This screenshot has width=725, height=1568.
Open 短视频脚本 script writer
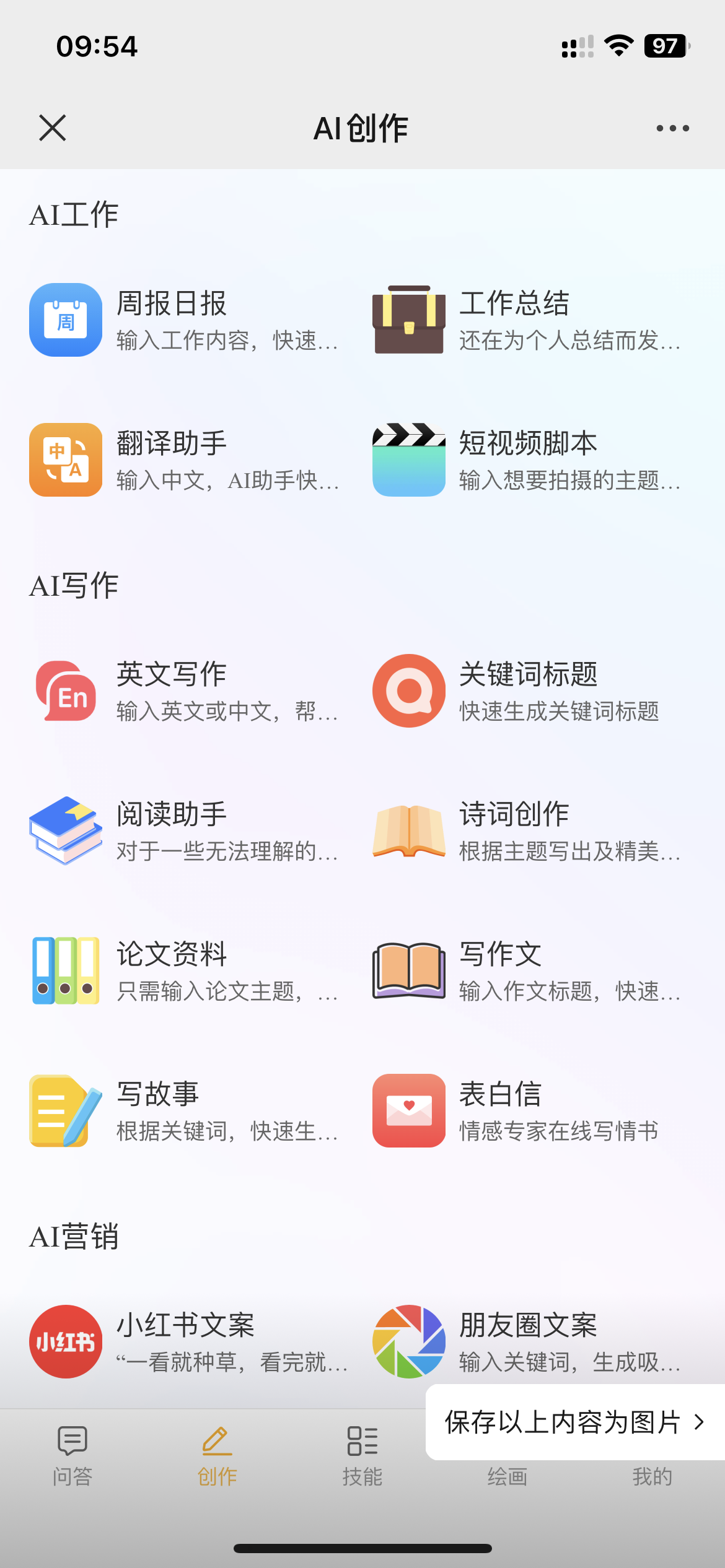[527, 460]
